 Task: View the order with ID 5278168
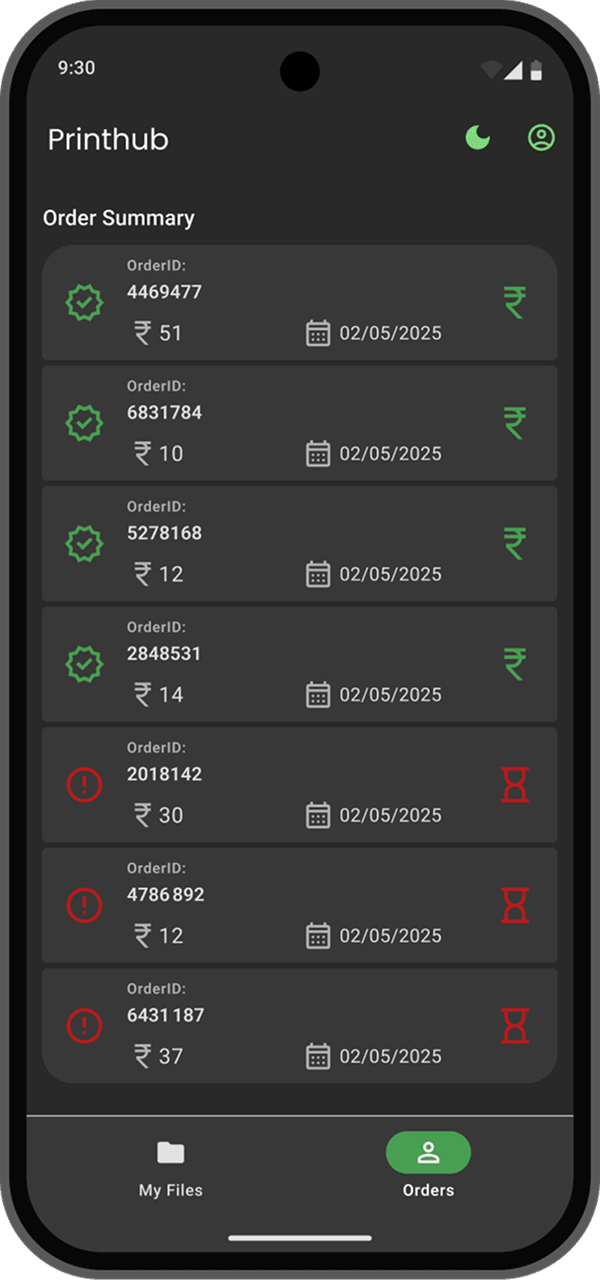tap(299, 544)
